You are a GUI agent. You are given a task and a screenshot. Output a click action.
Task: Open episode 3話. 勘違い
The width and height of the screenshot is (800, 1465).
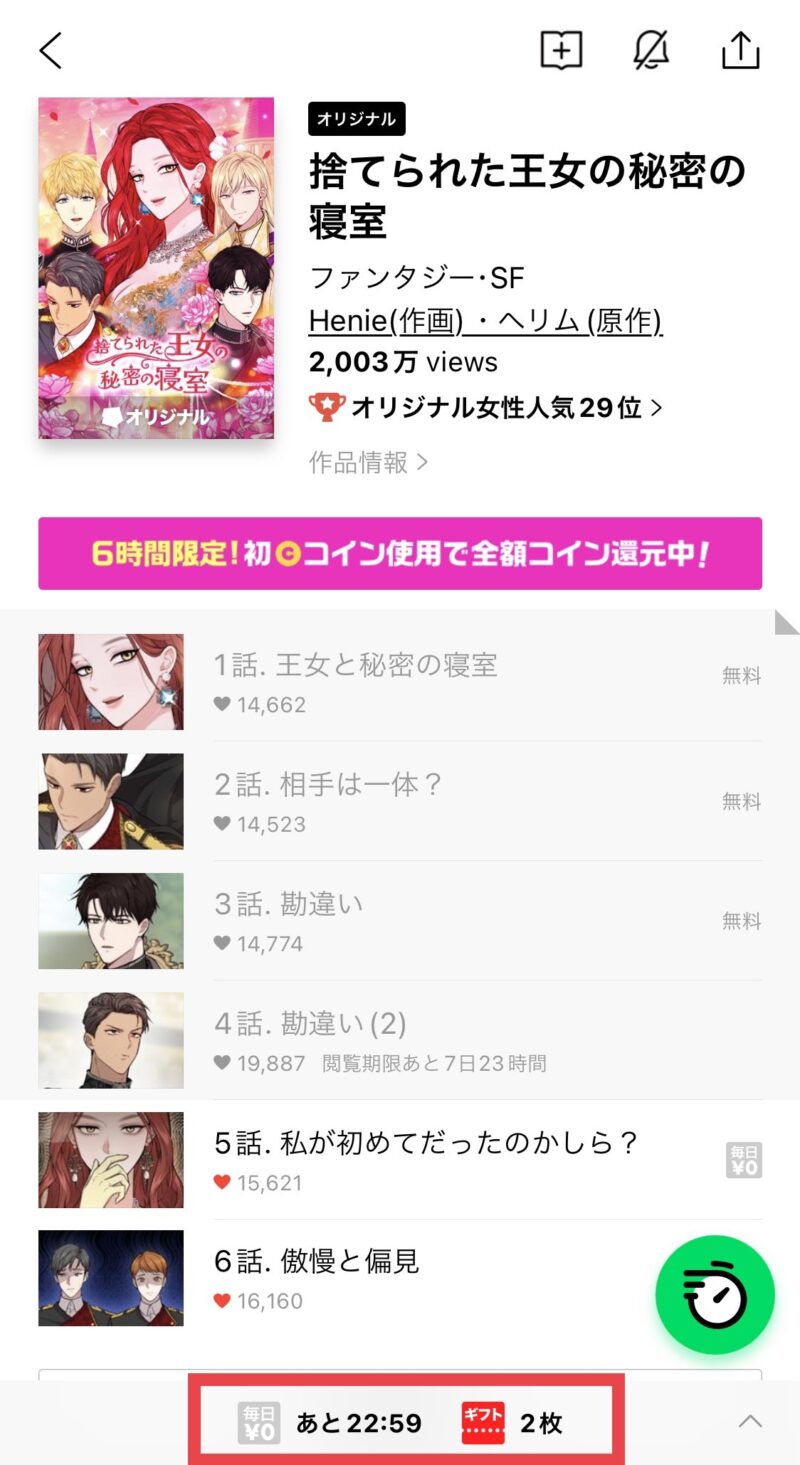400,921
